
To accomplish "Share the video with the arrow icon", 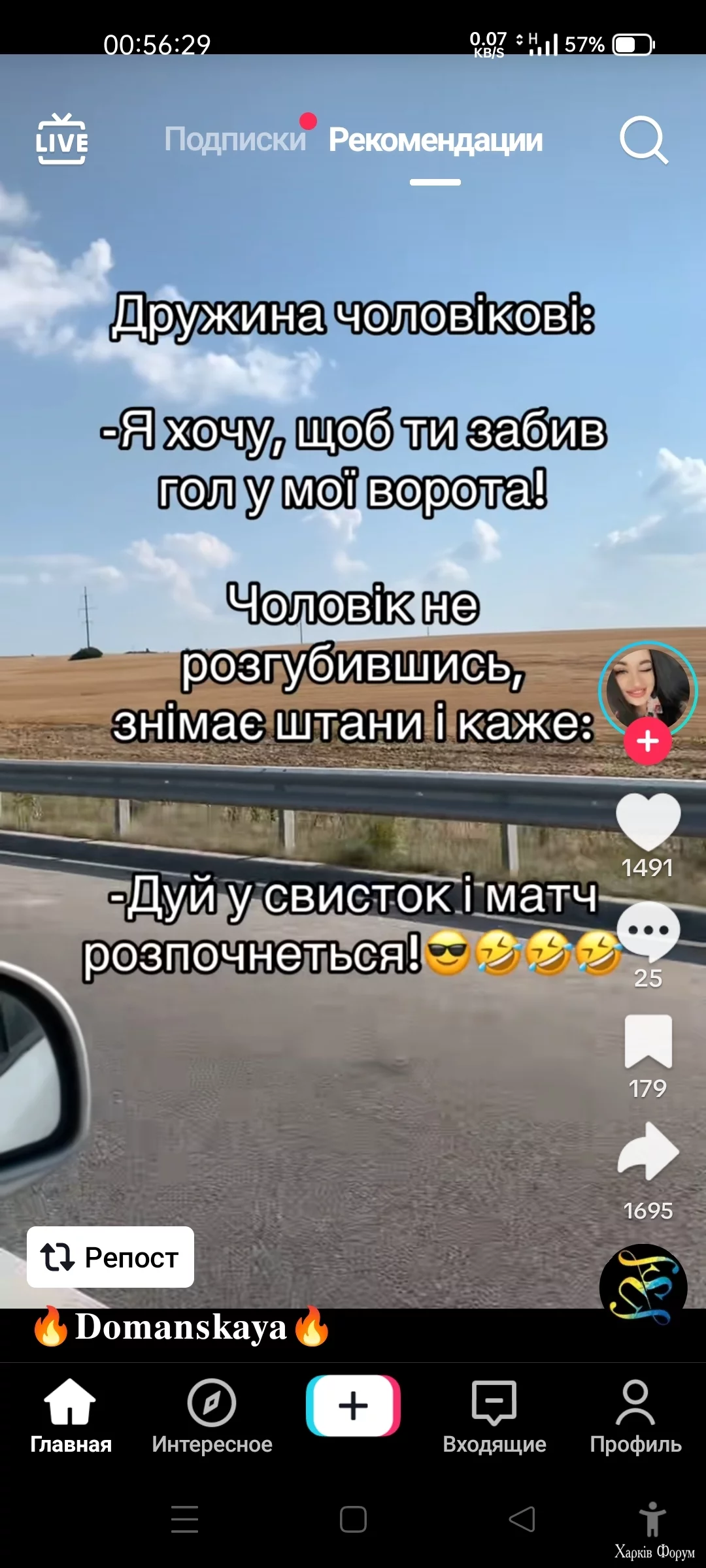I will pyautogui.click(x=648, y=1152).
